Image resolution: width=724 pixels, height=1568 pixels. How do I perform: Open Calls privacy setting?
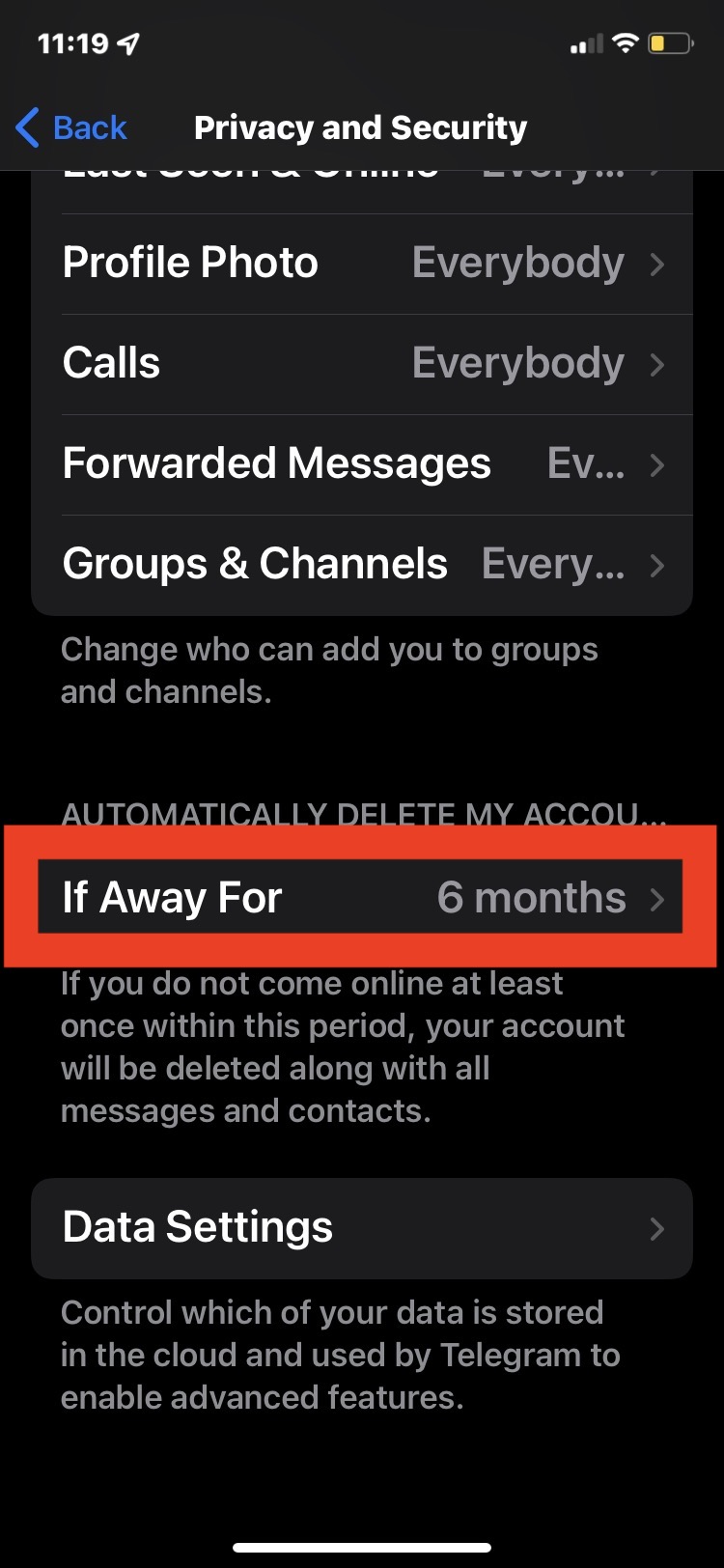point(362,364)
